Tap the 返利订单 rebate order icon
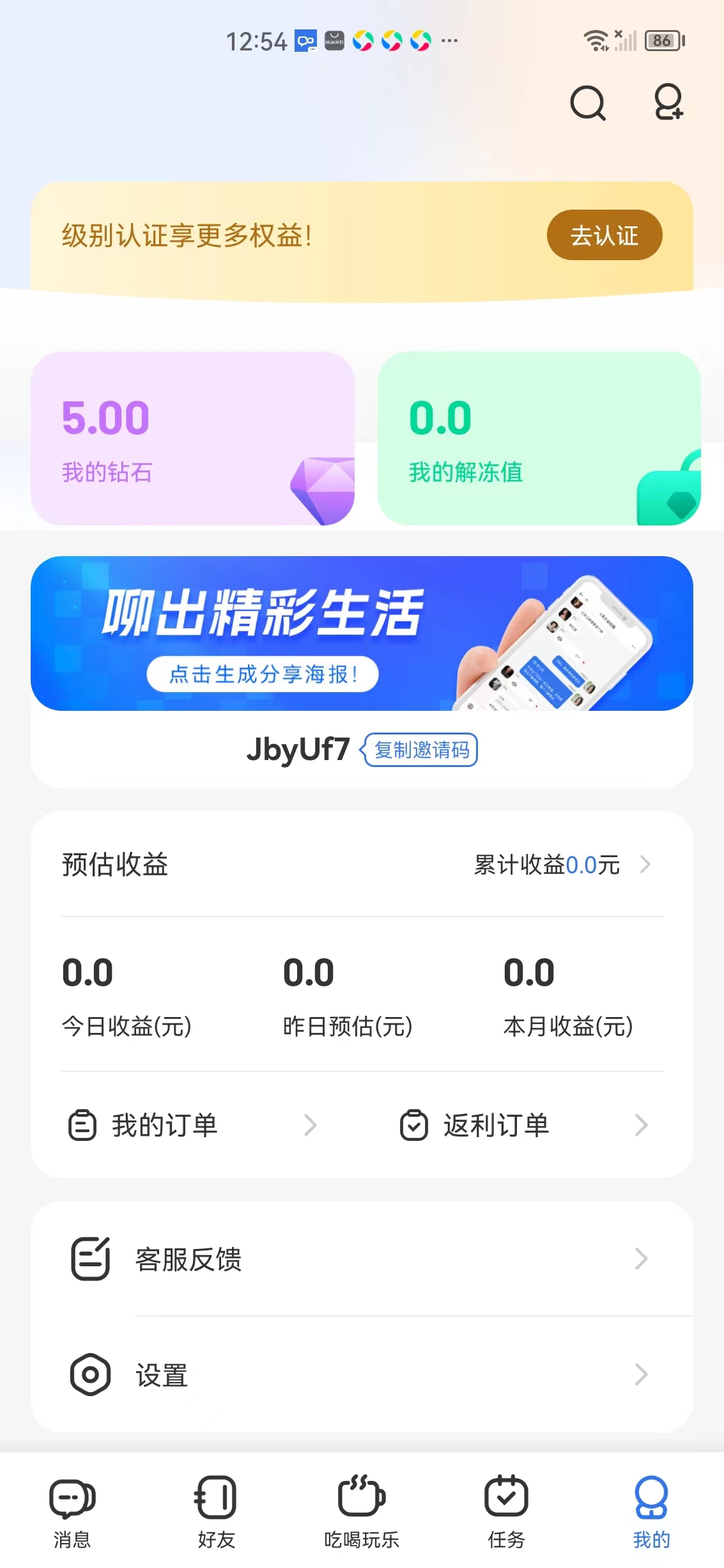The width and height of the screenshot is (724, 1568). [x=415, y=1125]
